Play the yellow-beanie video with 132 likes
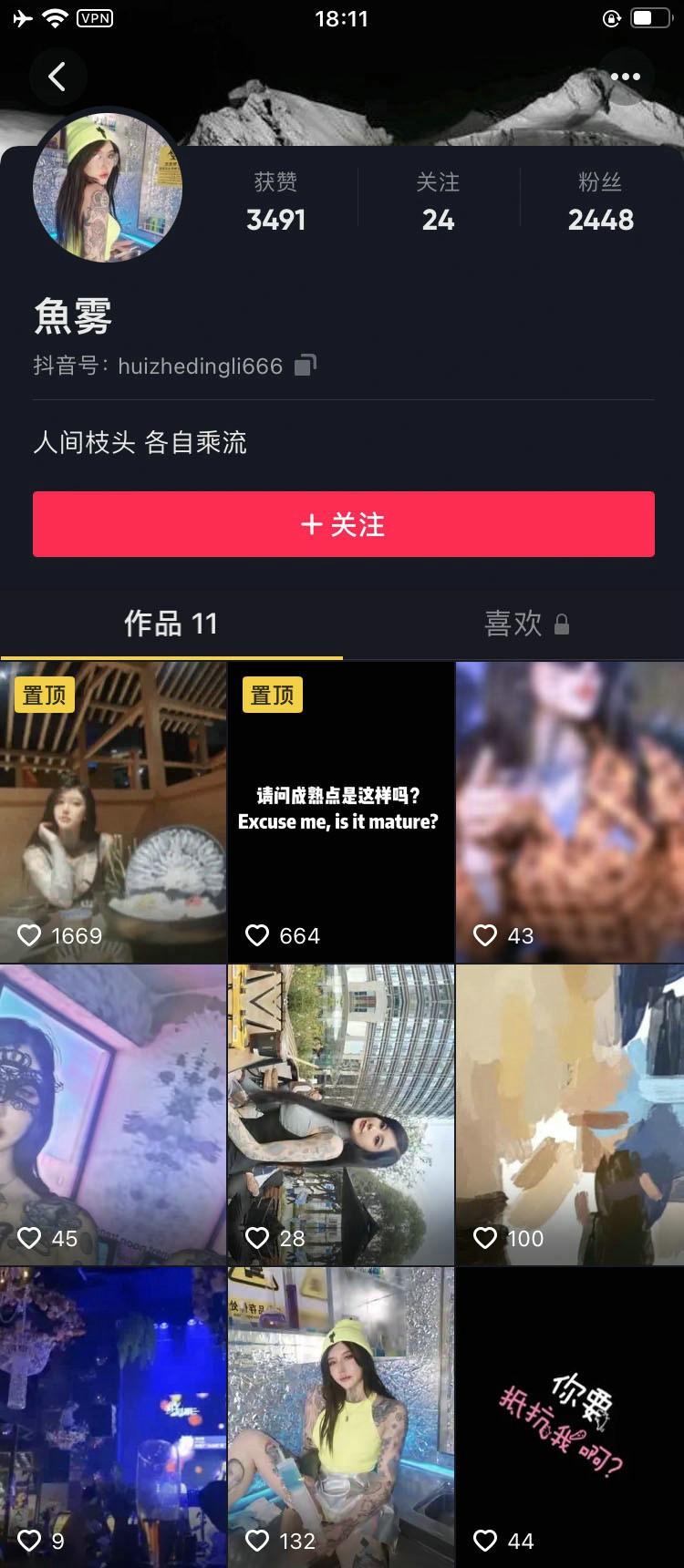 click(340, 1417)
